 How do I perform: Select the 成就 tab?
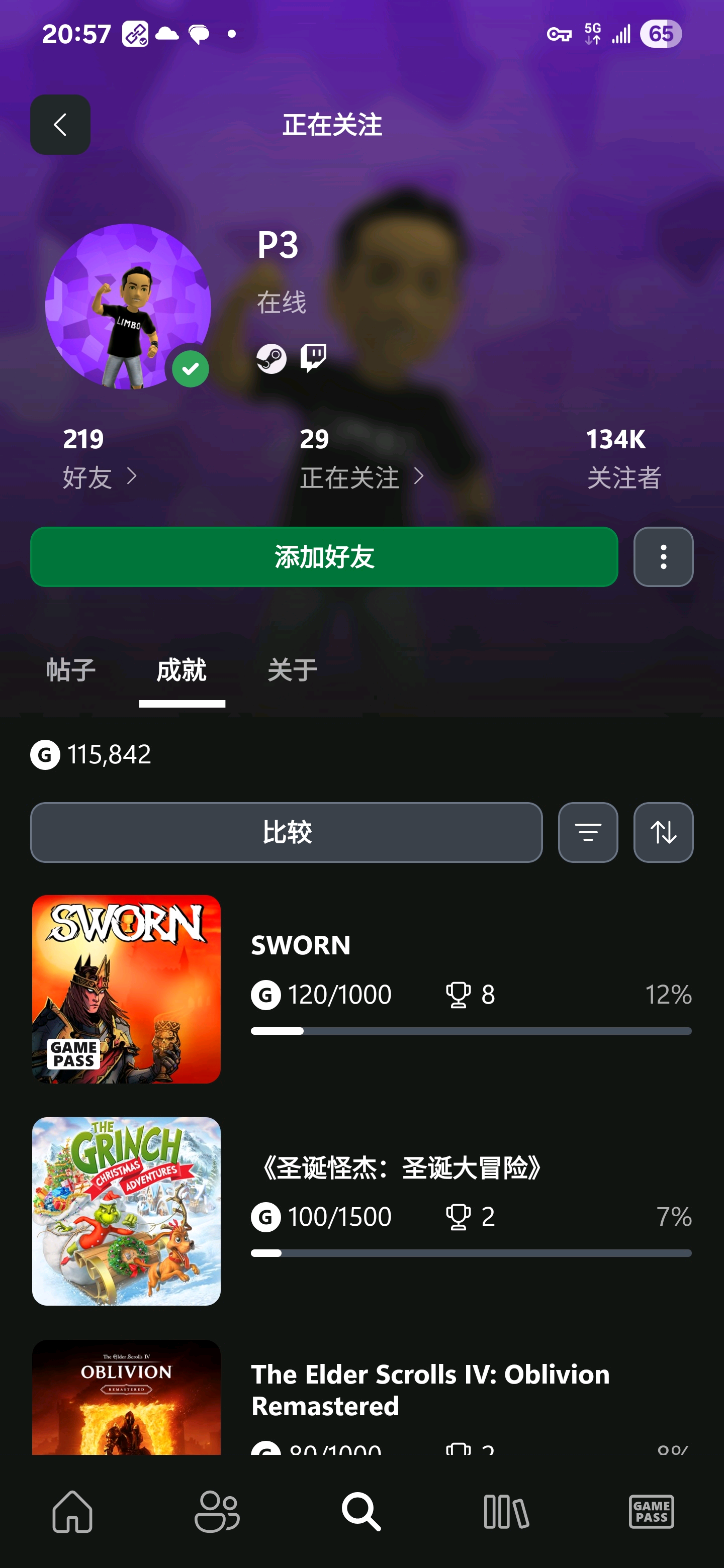click(x=182, y=670)
